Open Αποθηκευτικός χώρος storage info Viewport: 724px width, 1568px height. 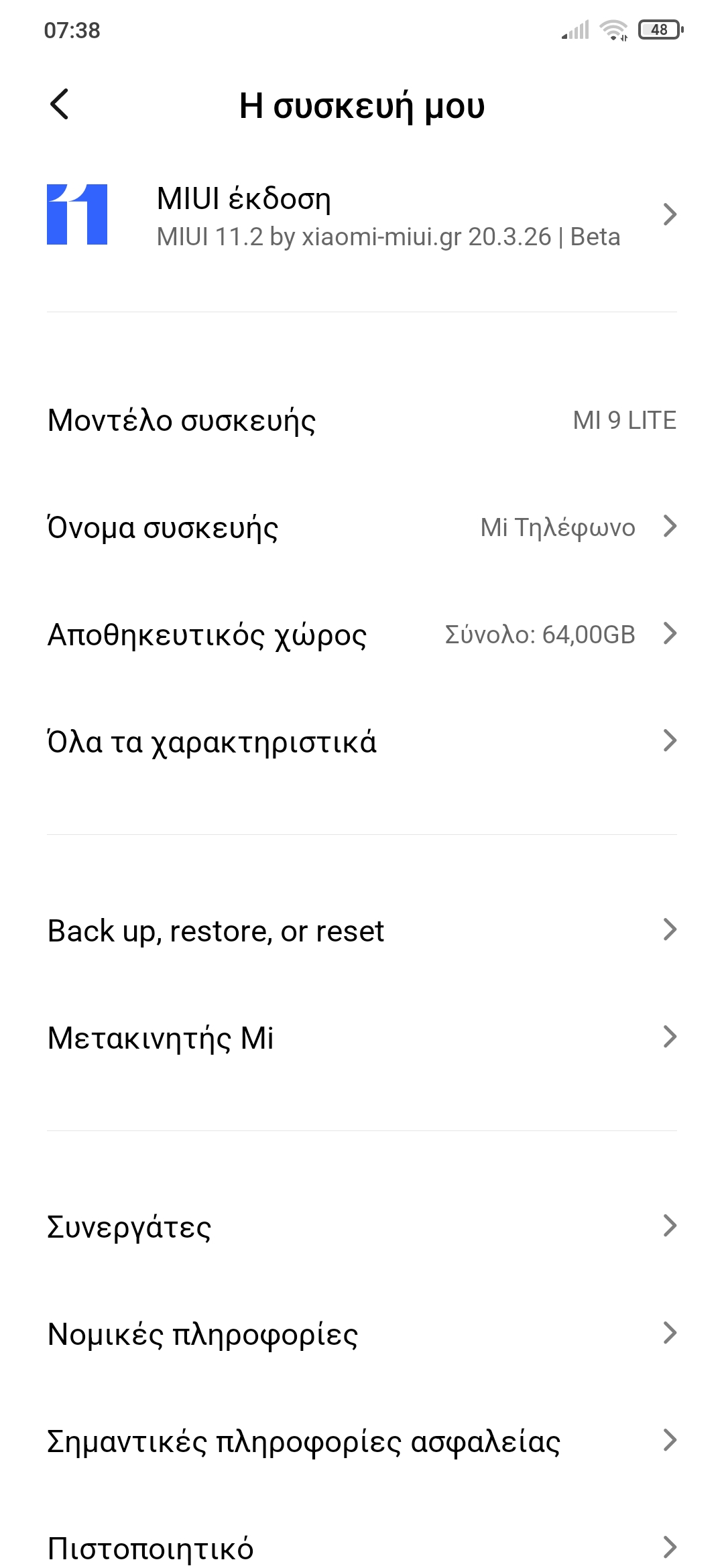362,635
